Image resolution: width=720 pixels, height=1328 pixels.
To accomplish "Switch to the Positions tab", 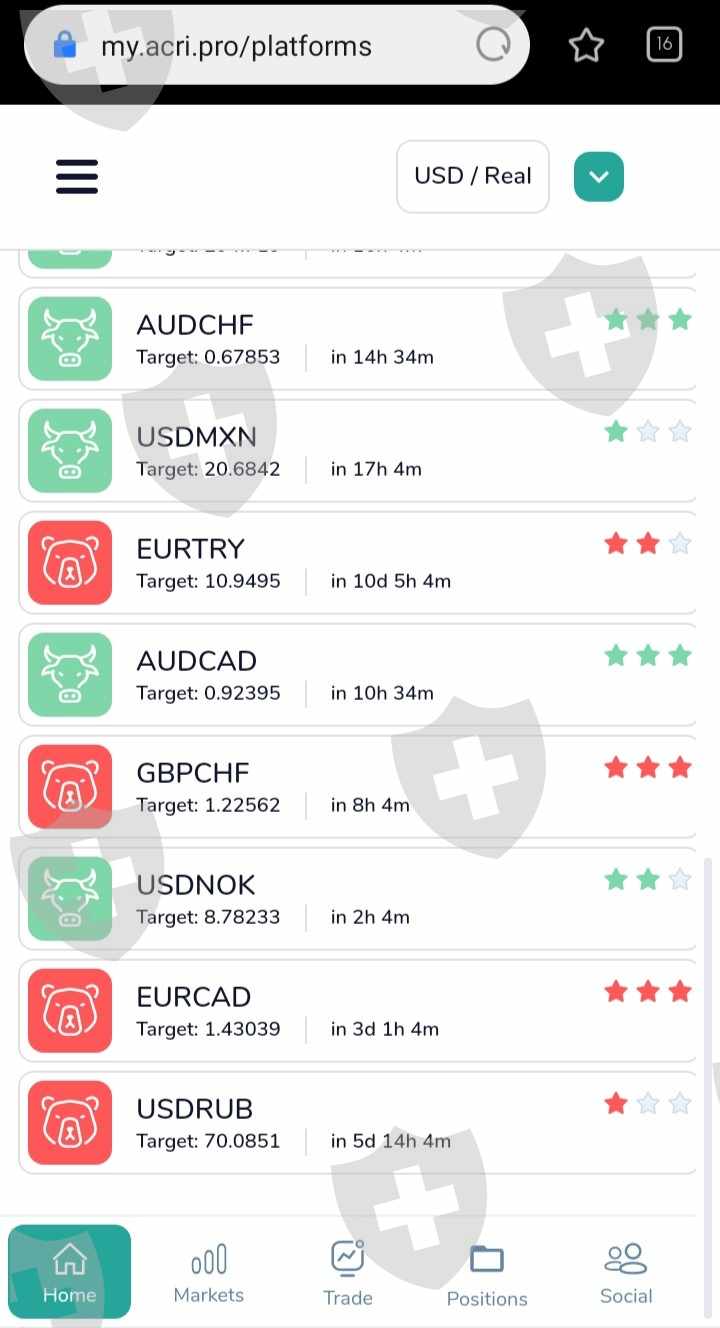I will coord(487,1275).
